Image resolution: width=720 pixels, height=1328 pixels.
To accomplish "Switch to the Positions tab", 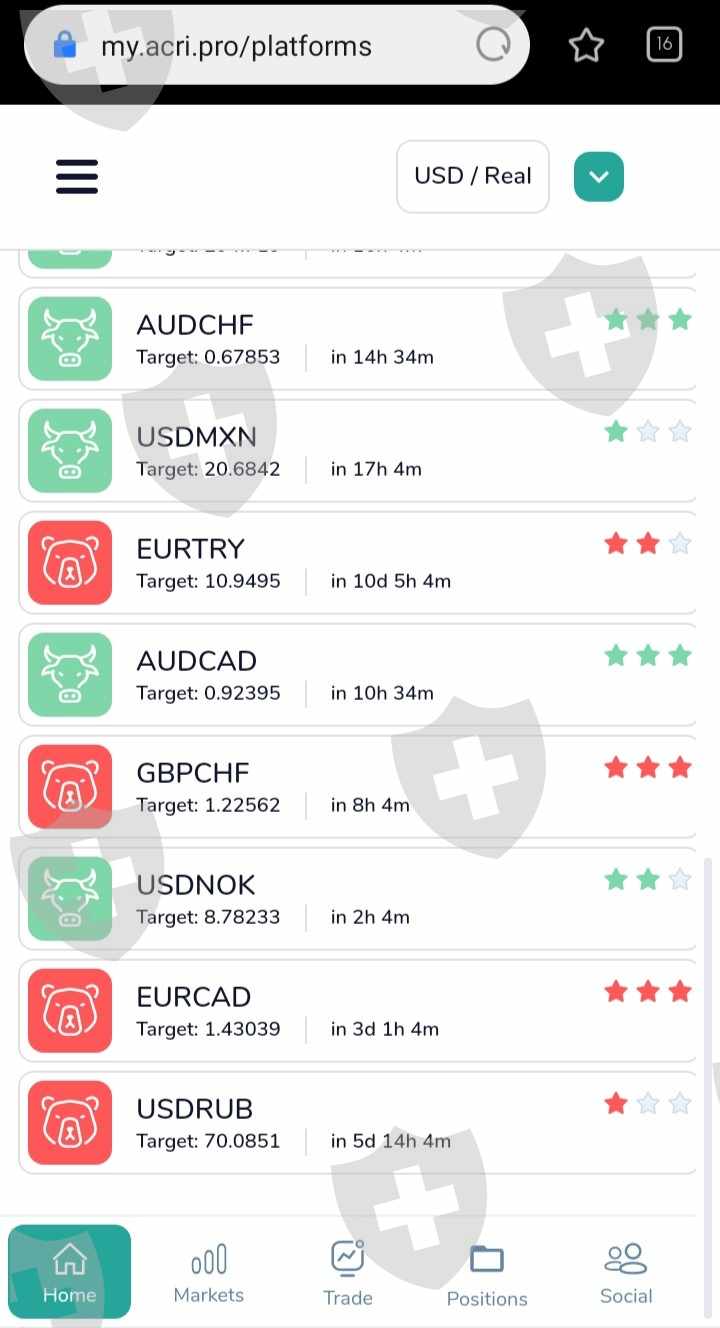I will coord(487,1275).
